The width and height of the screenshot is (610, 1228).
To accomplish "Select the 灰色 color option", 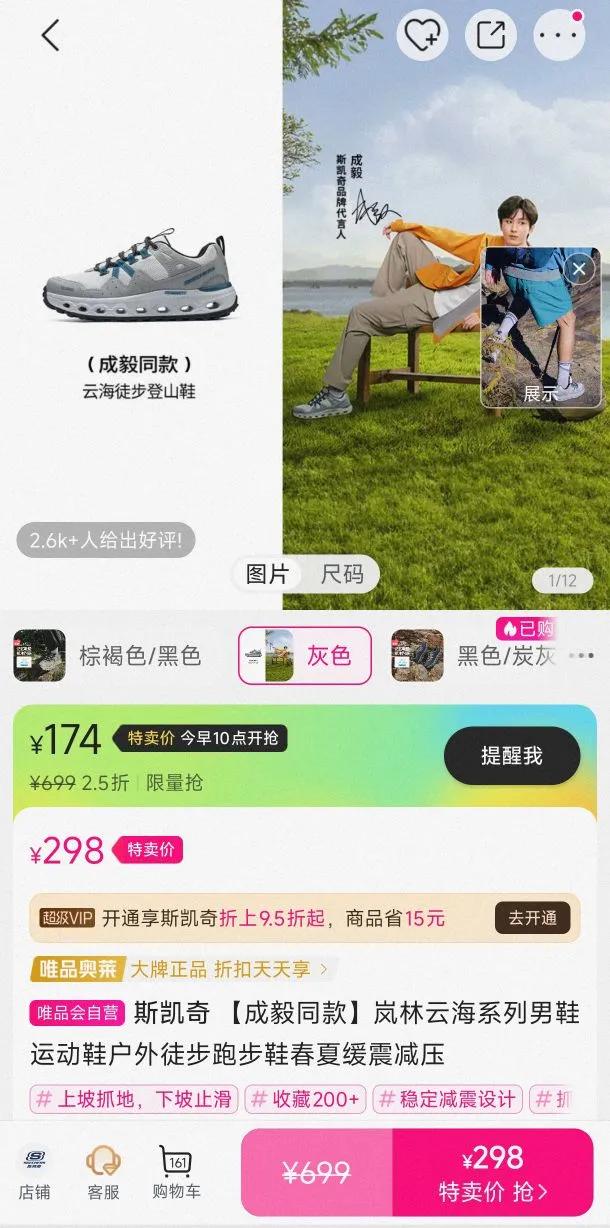I will pos(304,656).
